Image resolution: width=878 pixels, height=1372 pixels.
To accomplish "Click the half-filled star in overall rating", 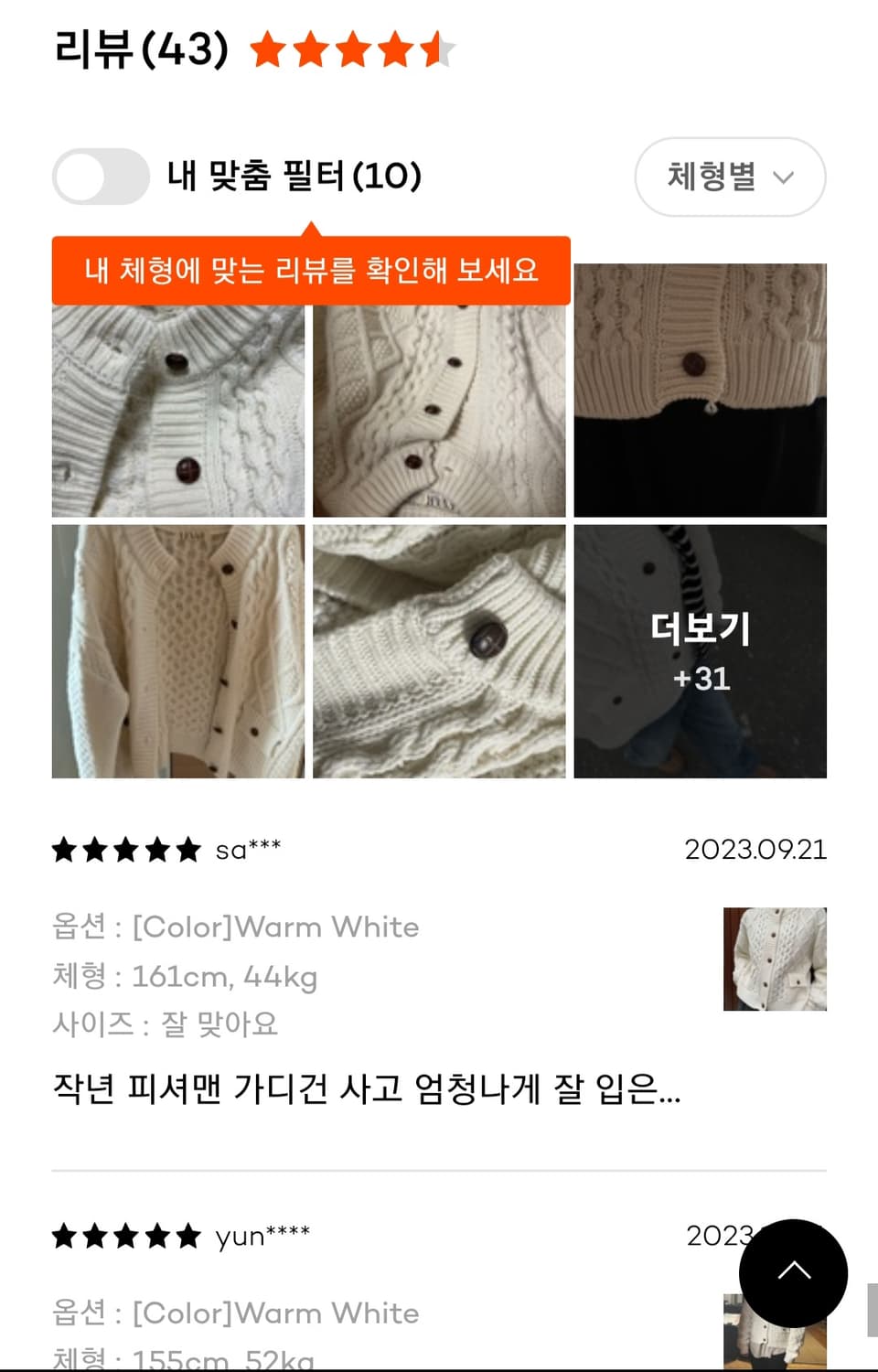I will point(436,49).
